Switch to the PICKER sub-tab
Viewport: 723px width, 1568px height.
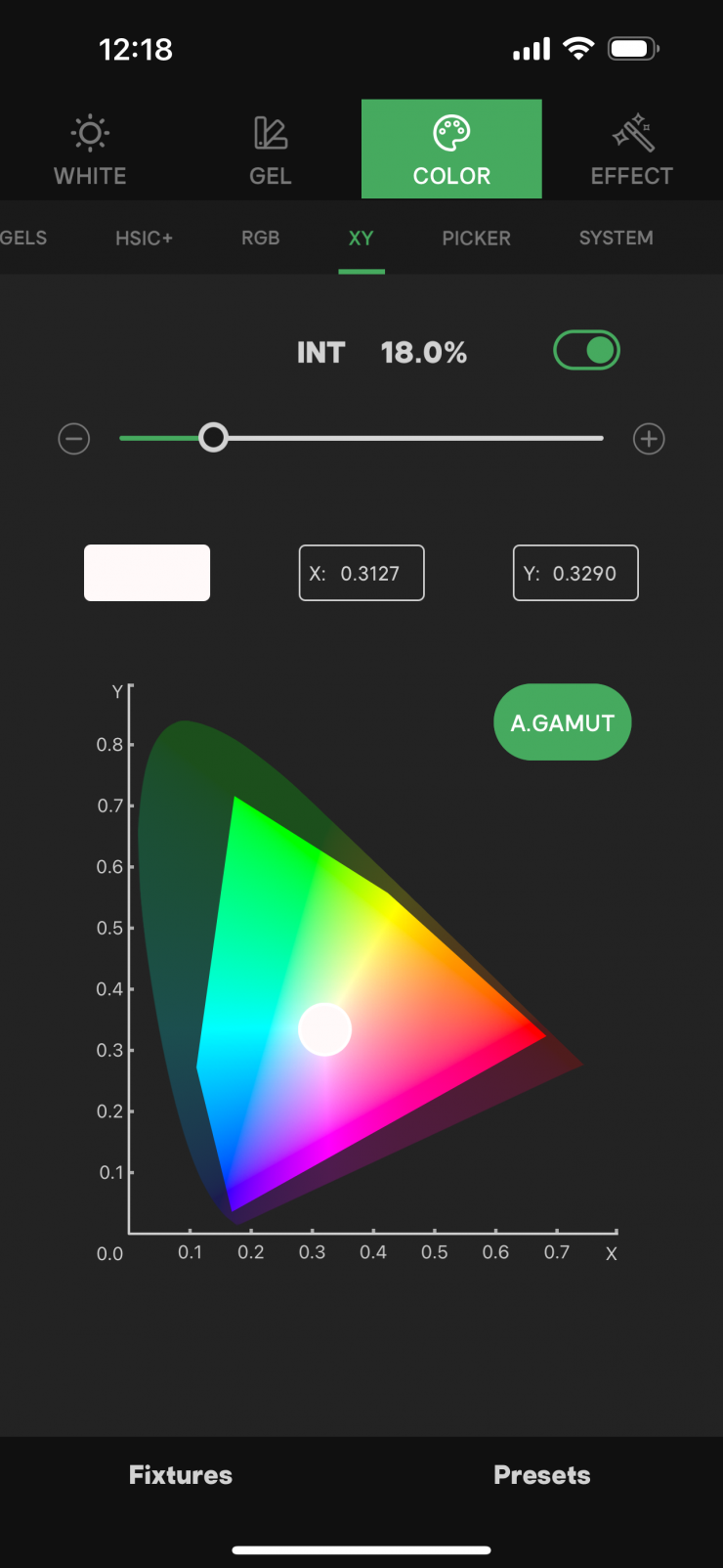pos(476,238)
